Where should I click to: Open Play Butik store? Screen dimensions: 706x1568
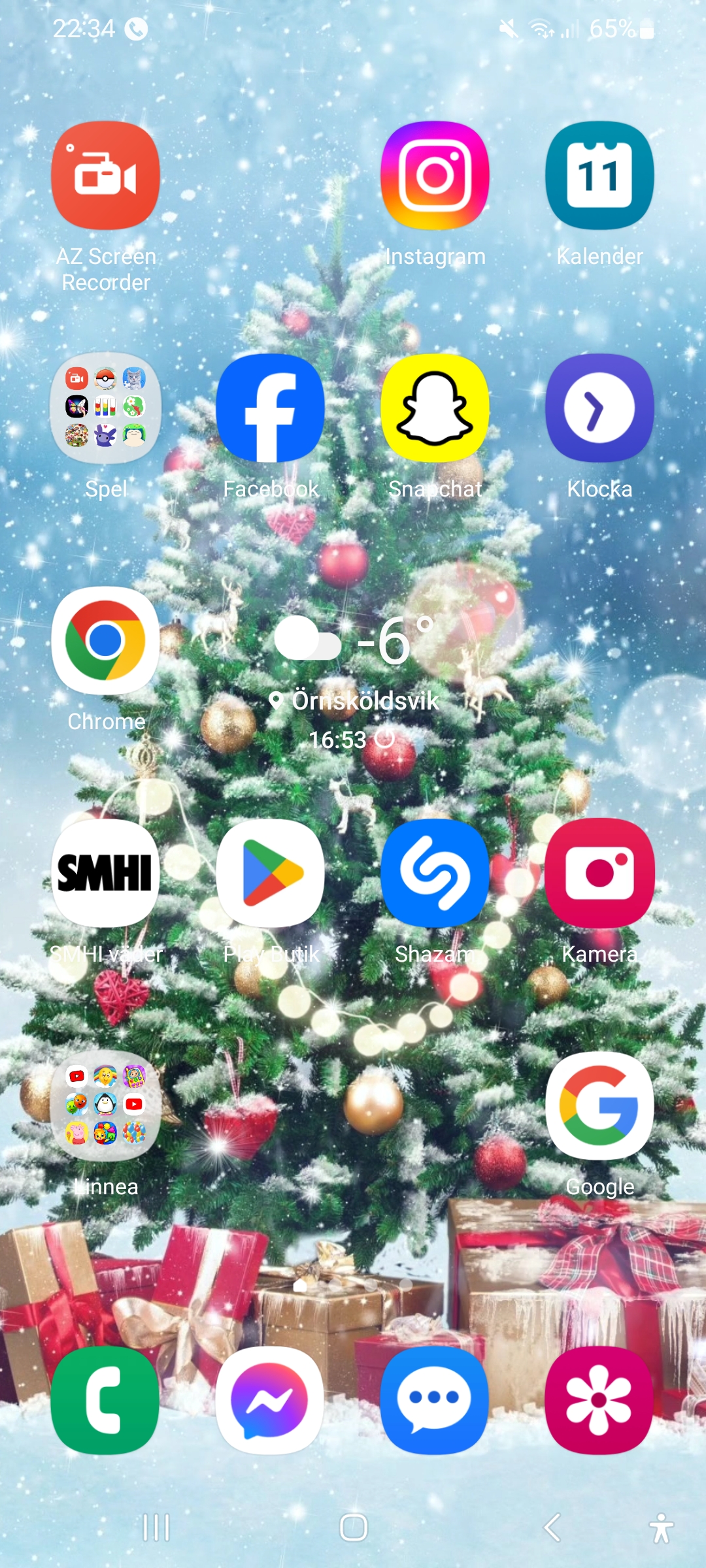[270, 874]
